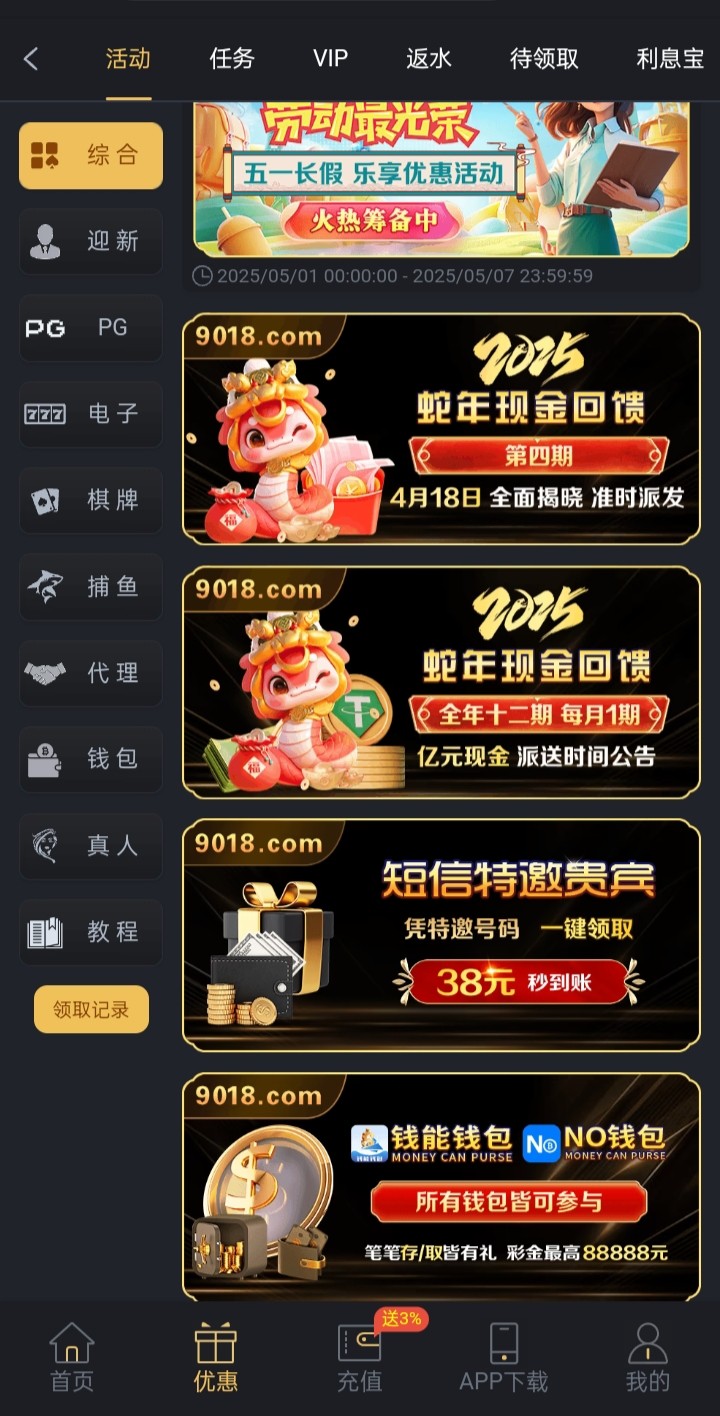Open the VIP tab
720x1416 pixels.
(330, 59)
